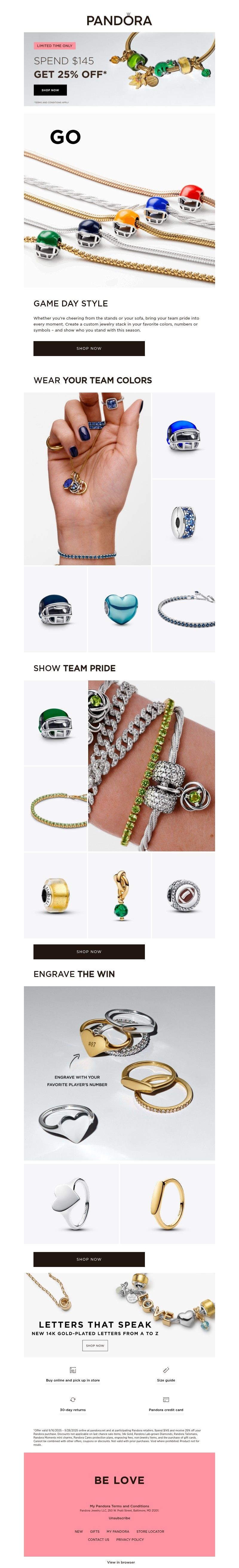
Task: Open My Pandora Terms and Conditions
Action: click(x=119, y=1506)
